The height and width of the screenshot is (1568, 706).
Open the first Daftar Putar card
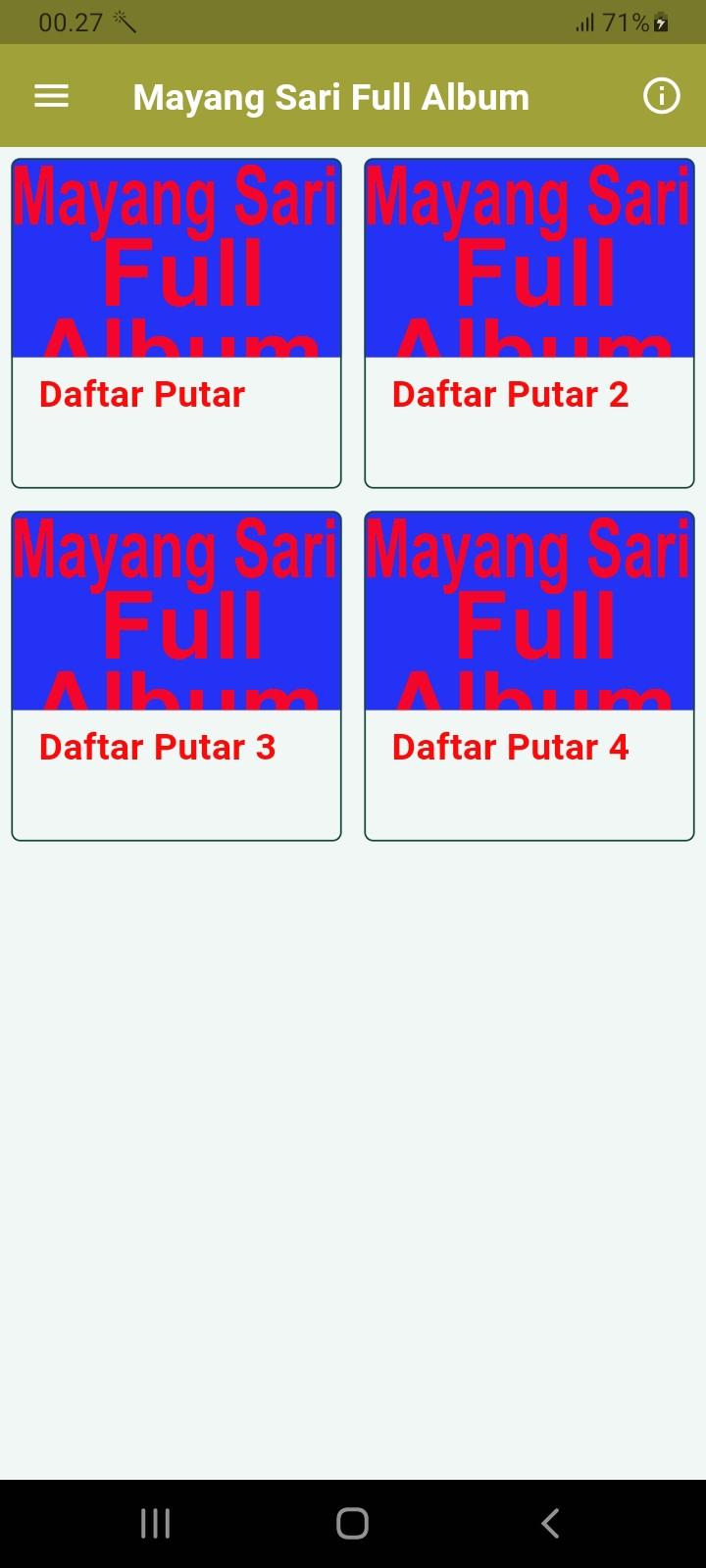[x=176, y=323]
